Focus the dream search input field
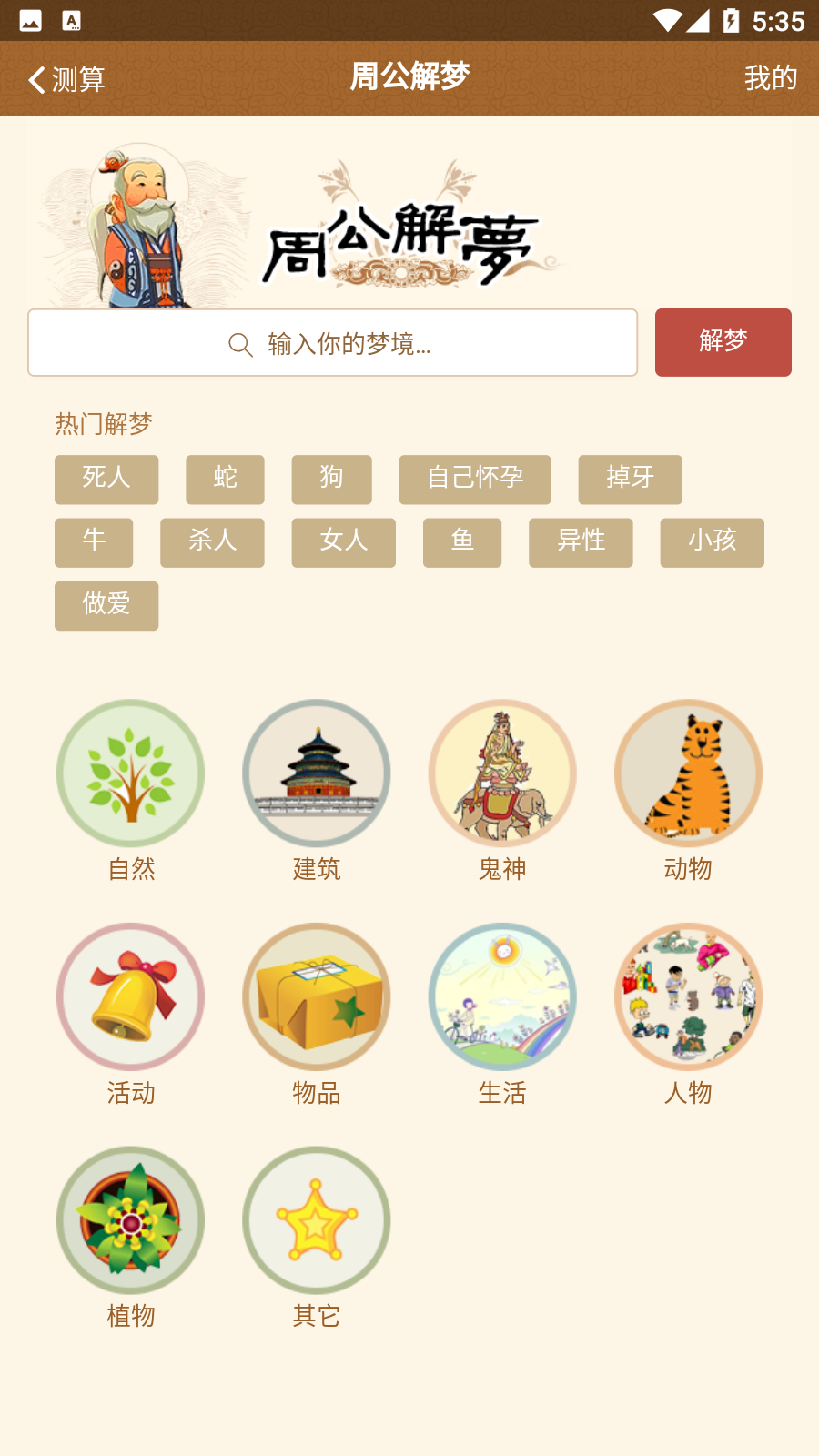Viewport: 819px width, 1456px height. click(332, 343)
